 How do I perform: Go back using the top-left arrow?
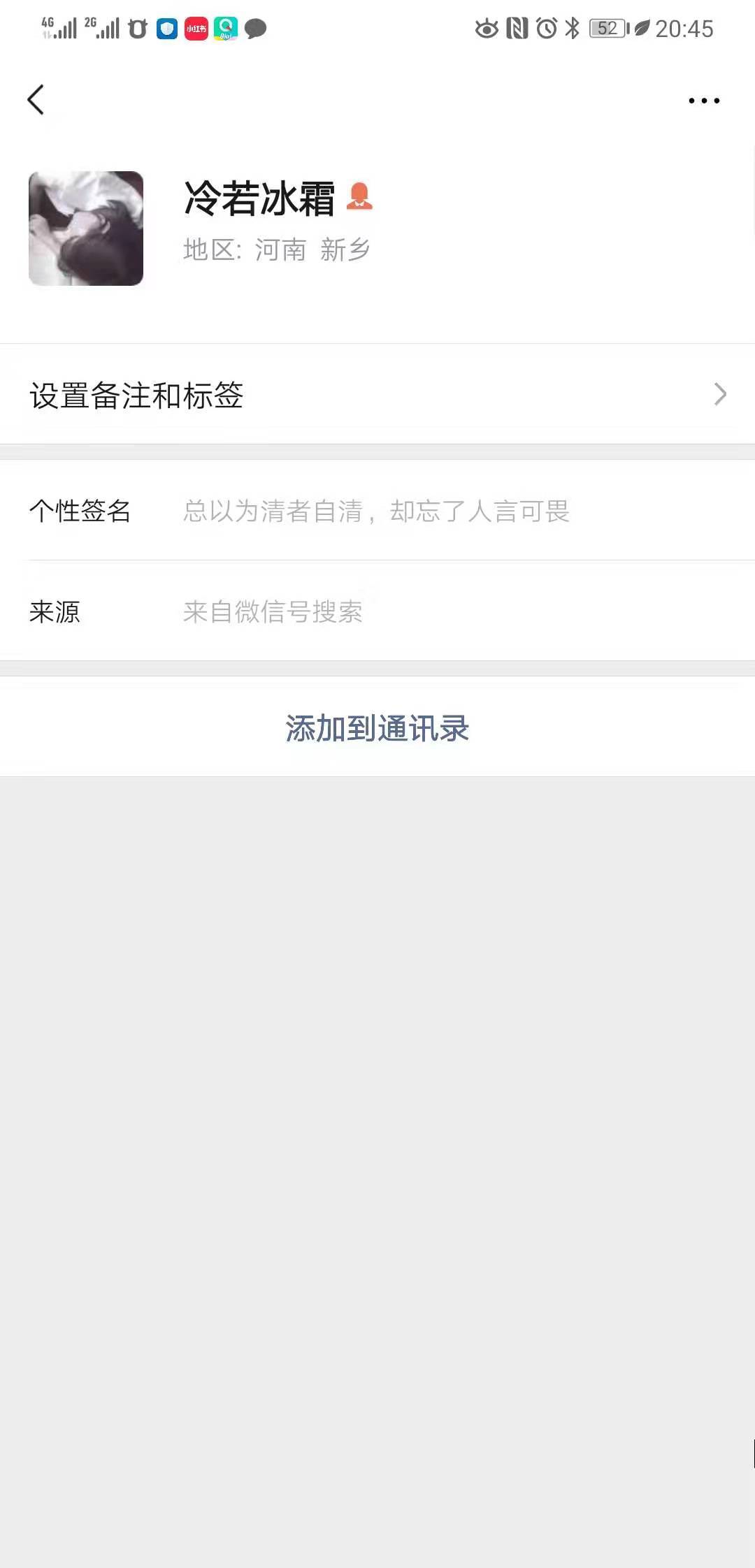(36, 100)
